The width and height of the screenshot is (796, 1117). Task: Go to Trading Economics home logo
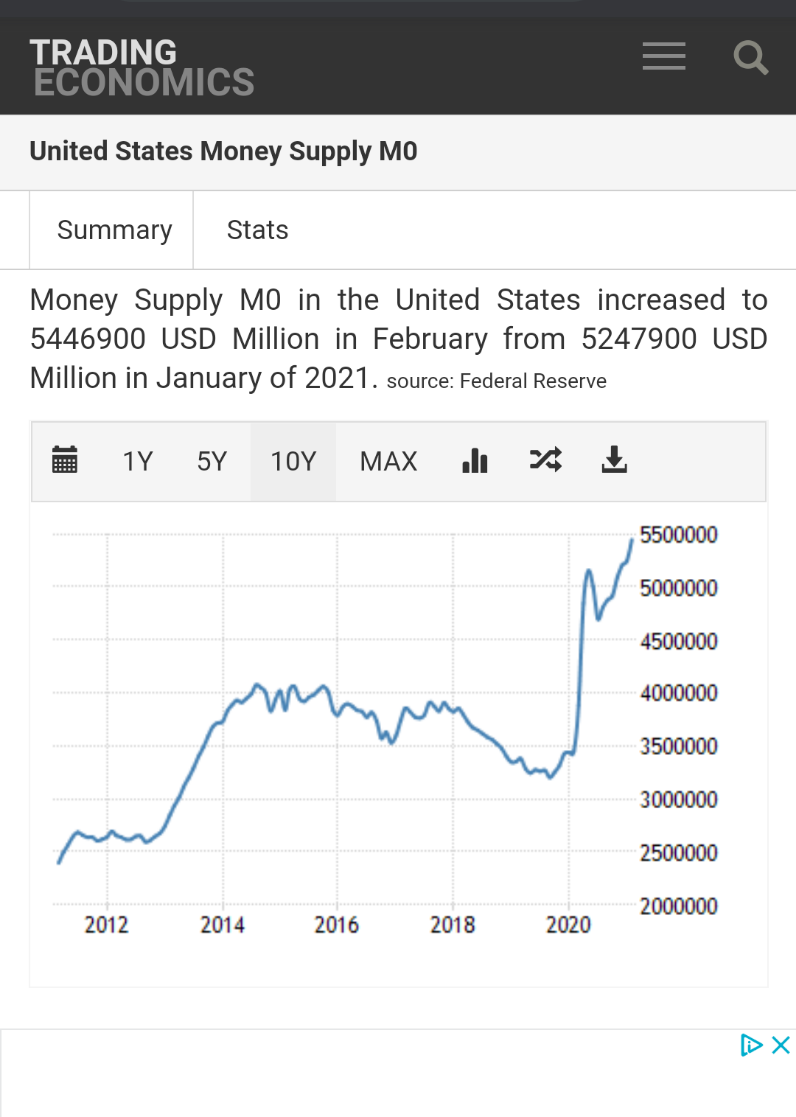click(x=141, y=67)
